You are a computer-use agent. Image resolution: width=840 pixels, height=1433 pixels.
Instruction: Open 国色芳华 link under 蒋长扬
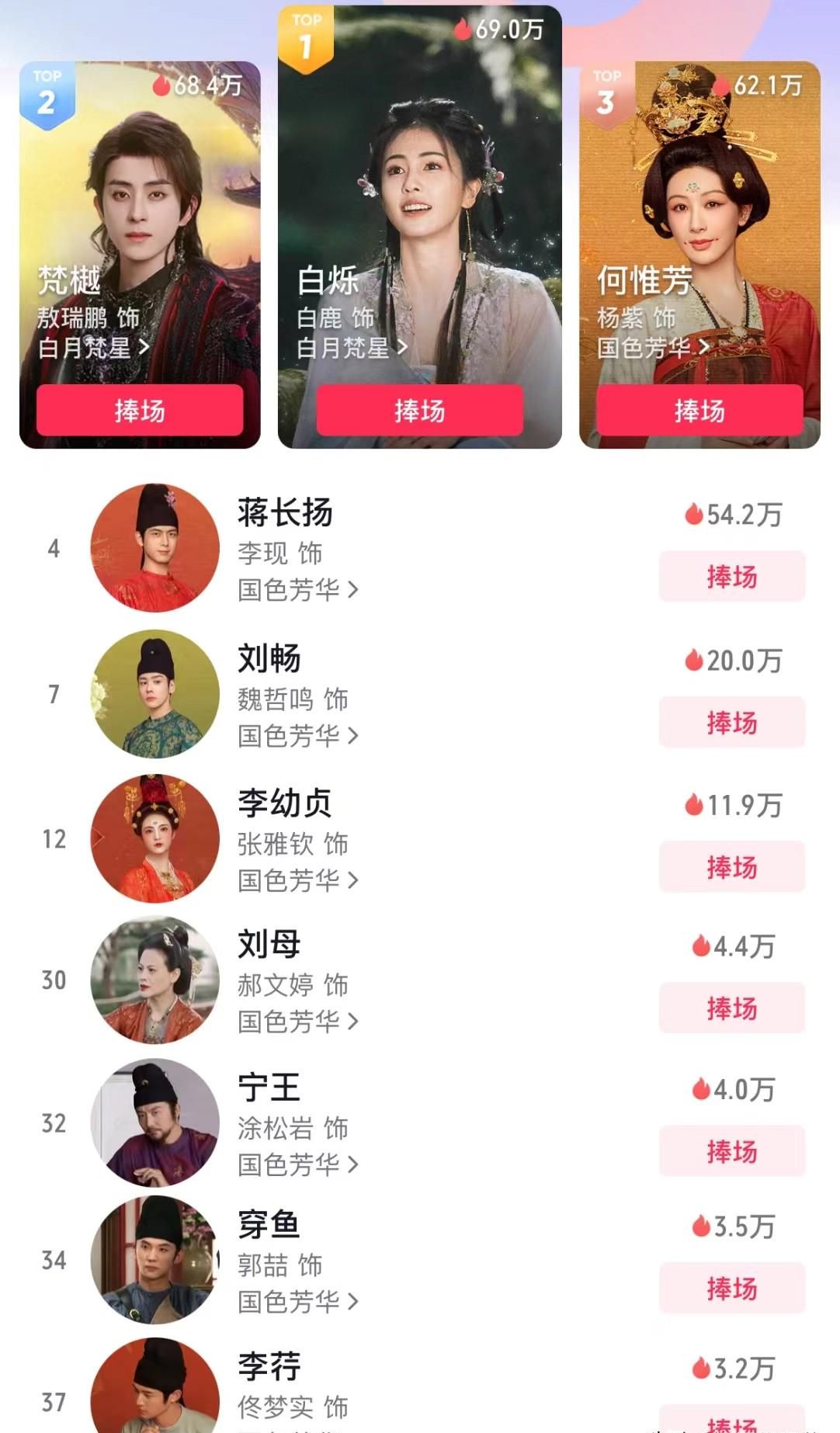297,590
